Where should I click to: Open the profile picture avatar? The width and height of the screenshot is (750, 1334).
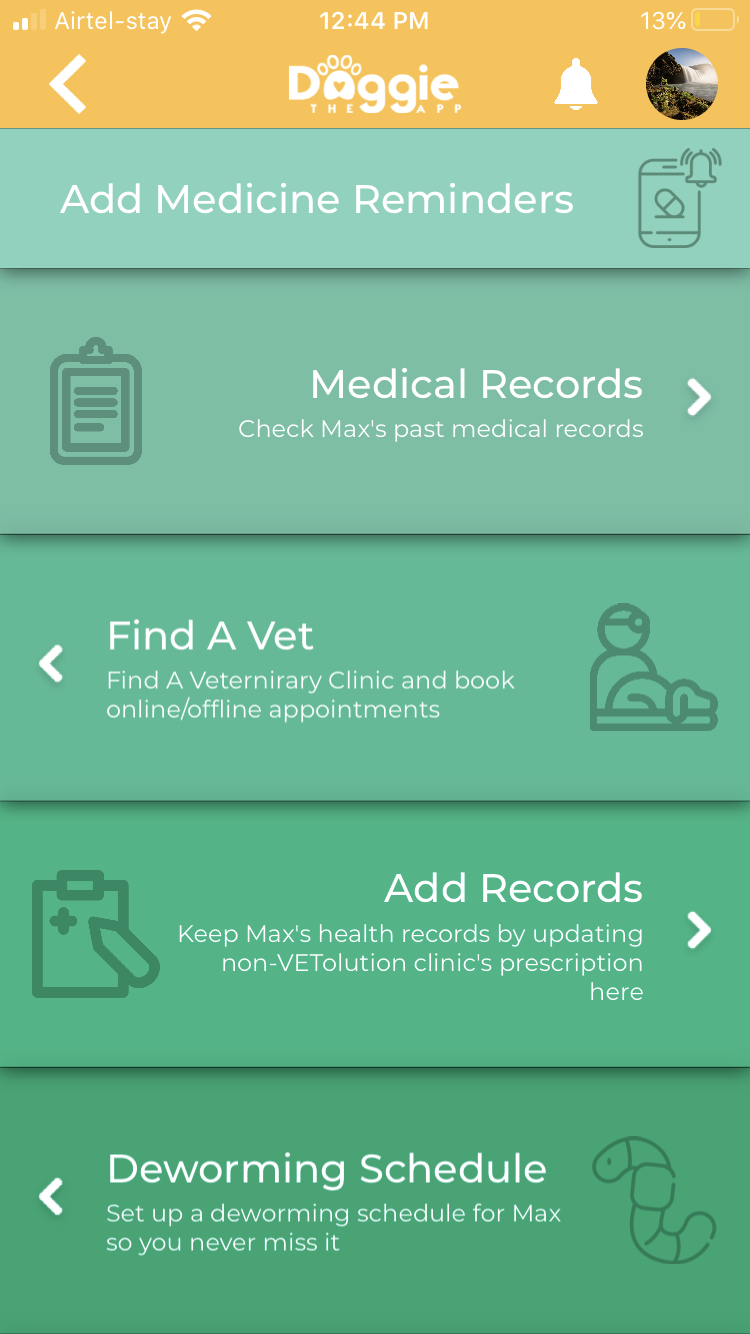coord(682,84)
